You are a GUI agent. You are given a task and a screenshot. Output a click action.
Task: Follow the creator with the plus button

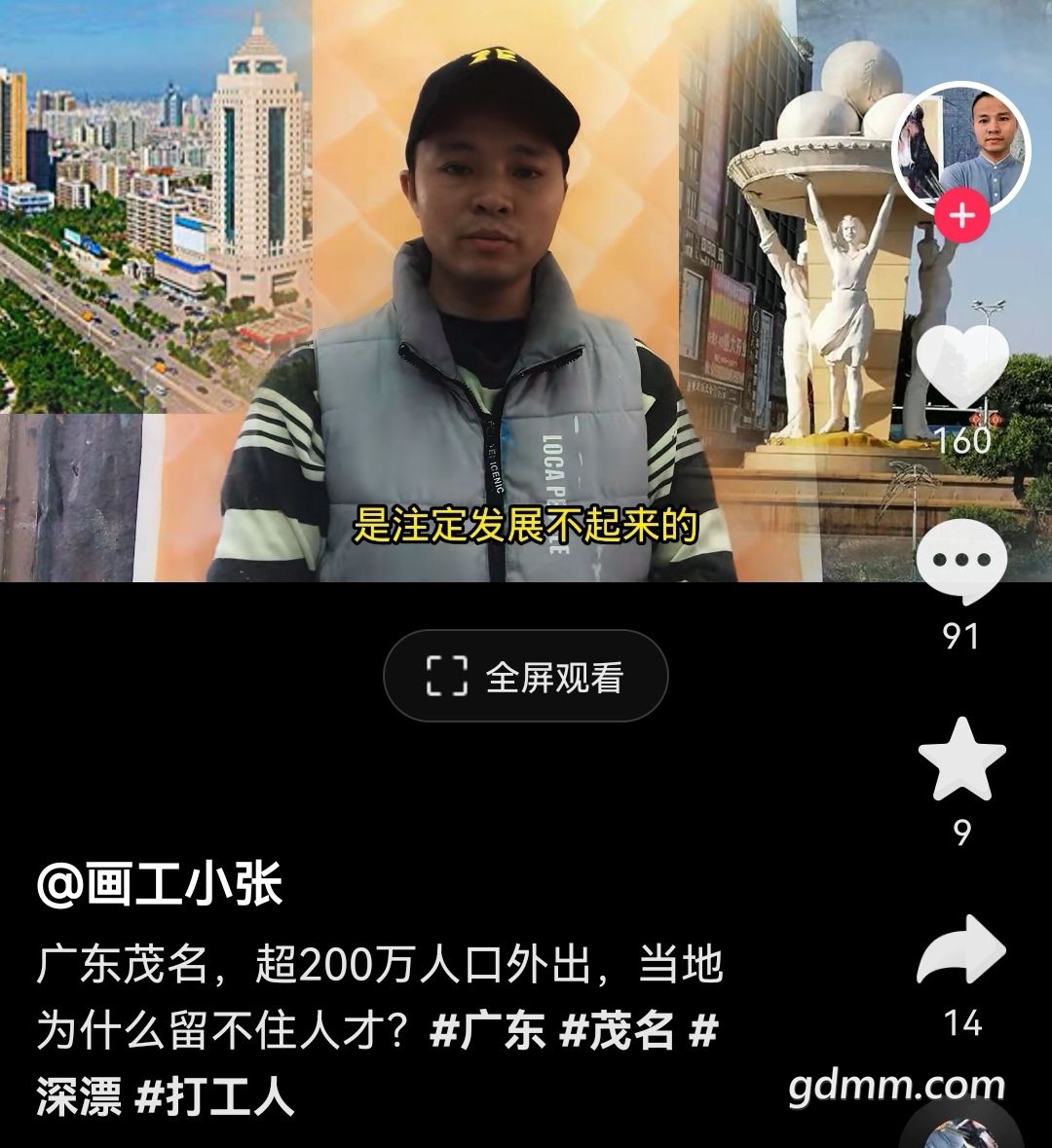961,215
